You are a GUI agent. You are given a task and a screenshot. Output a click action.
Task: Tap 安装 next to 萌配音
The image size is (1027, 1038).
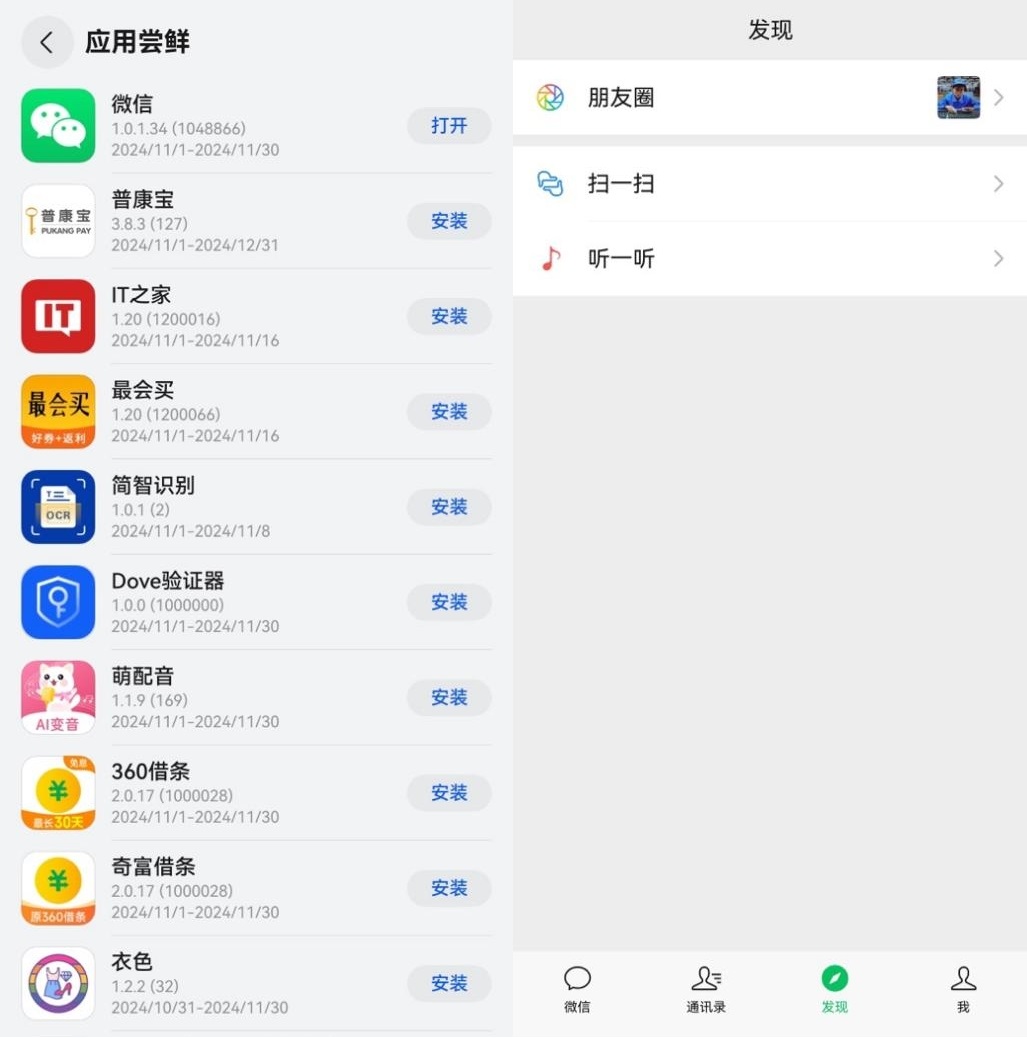[x=449, y=698]
